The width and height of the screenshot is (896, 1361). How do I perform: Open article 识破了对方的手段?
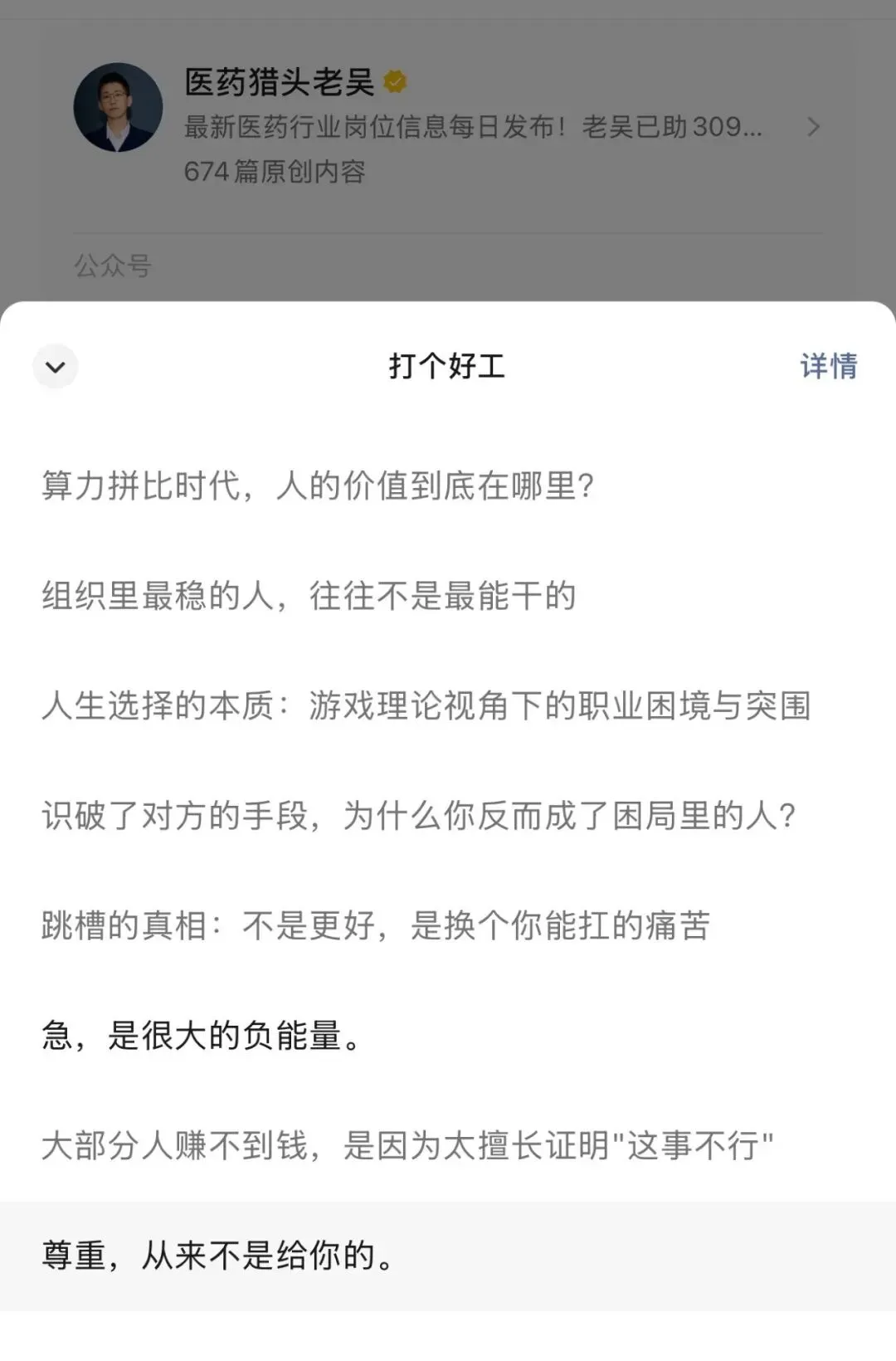coord(448,816)
